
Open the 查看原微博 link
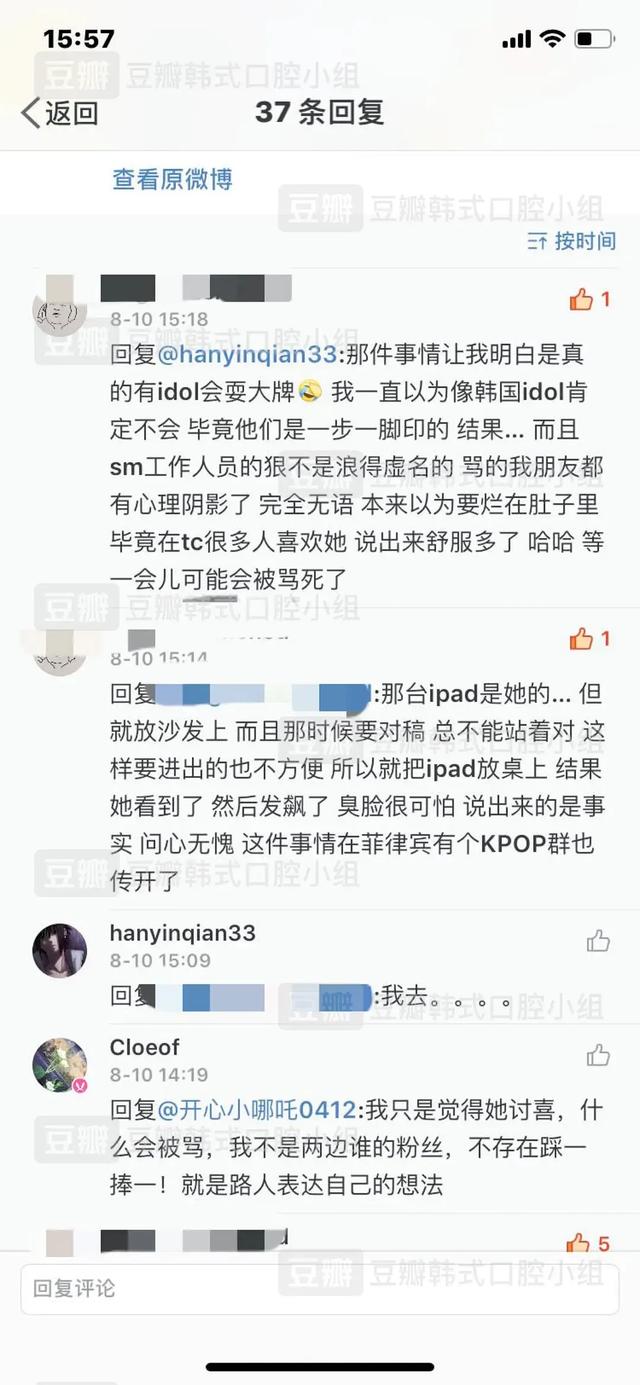172,179
